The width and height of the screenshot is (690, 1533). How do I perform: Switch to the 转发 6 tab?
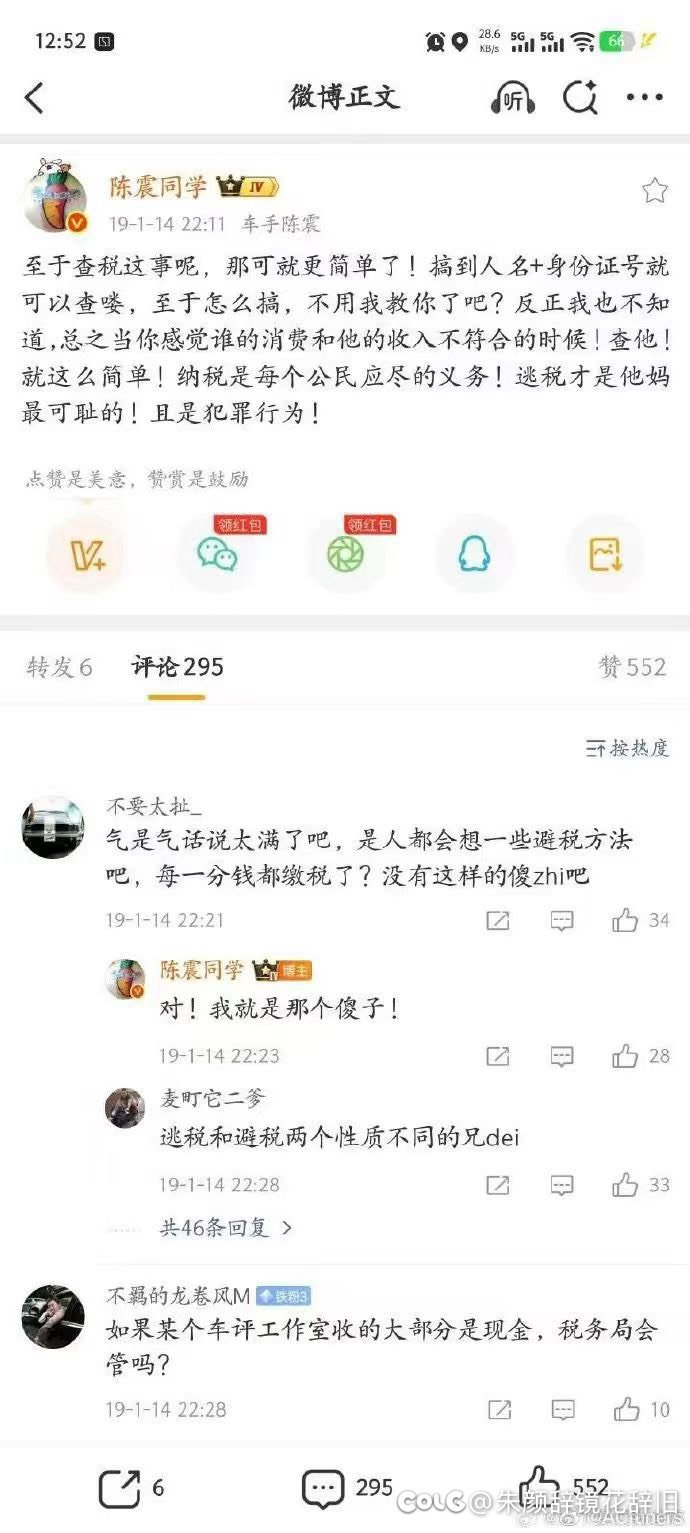point(59,668)
